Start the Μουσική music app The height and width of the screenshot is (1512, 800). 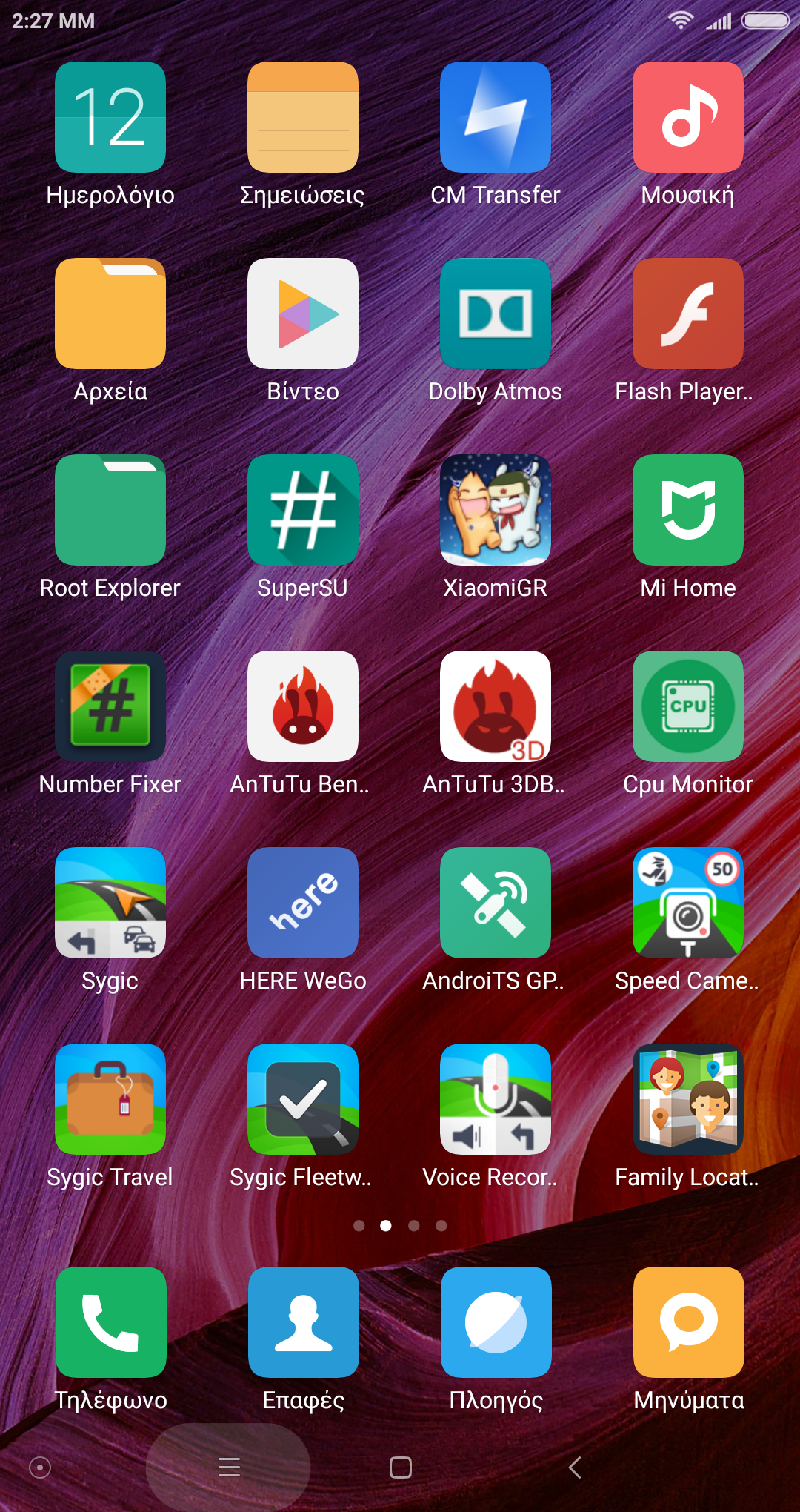click(688, 117)
